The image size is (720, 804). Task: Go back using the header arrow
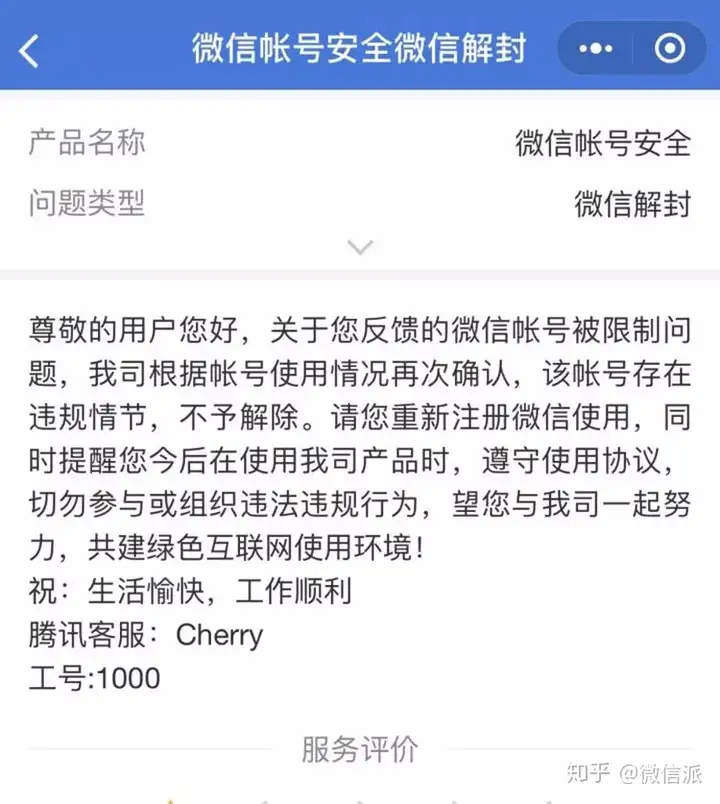point(30,50)
